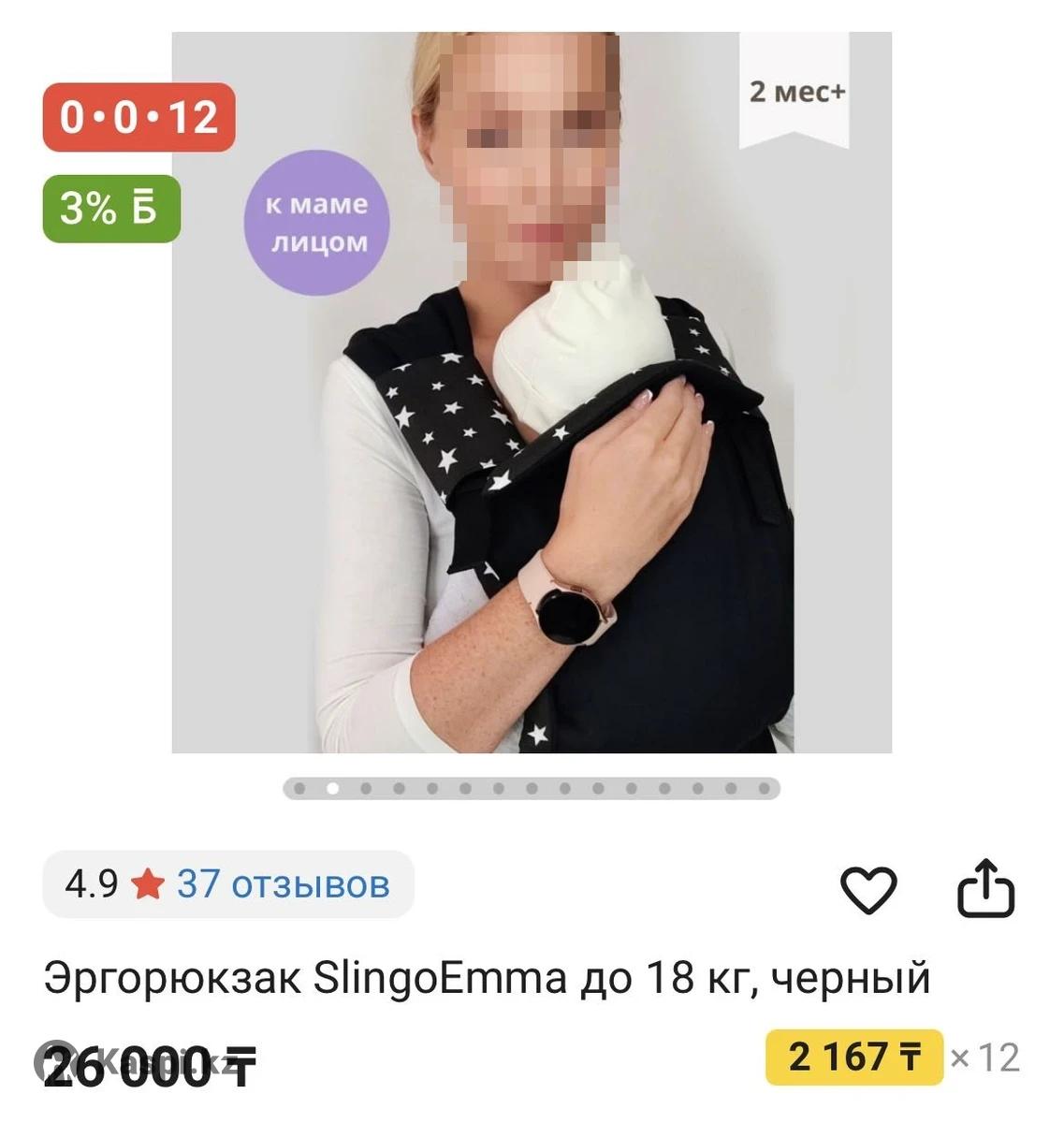Screen dimensions: 1064x1123
Task: Add the SlingoEmma carrier to favorites
Action: [867, 889]
